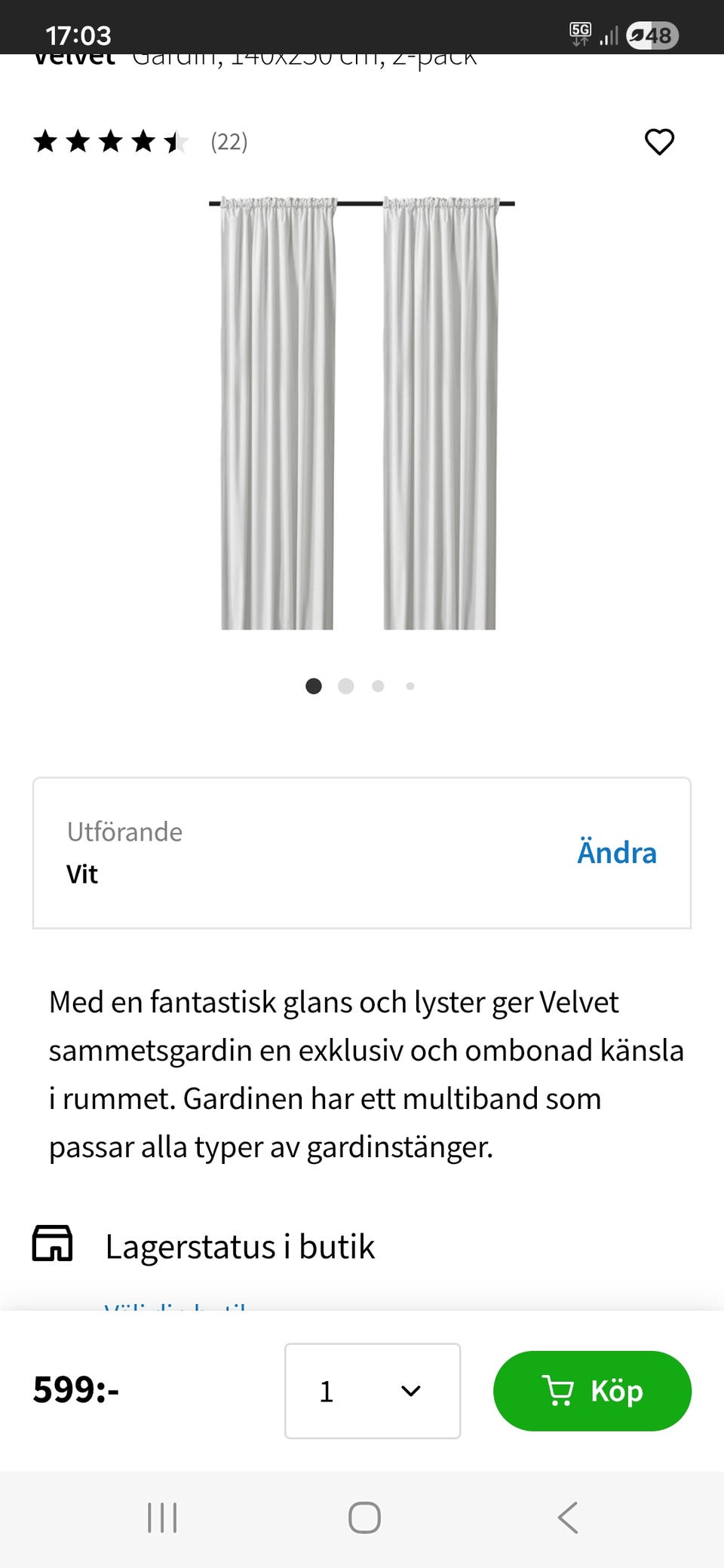The image size is (724, 1568).
Task: Open the quantity selector dropdown
Action: pyautogui.click(x=372, y=1391)
